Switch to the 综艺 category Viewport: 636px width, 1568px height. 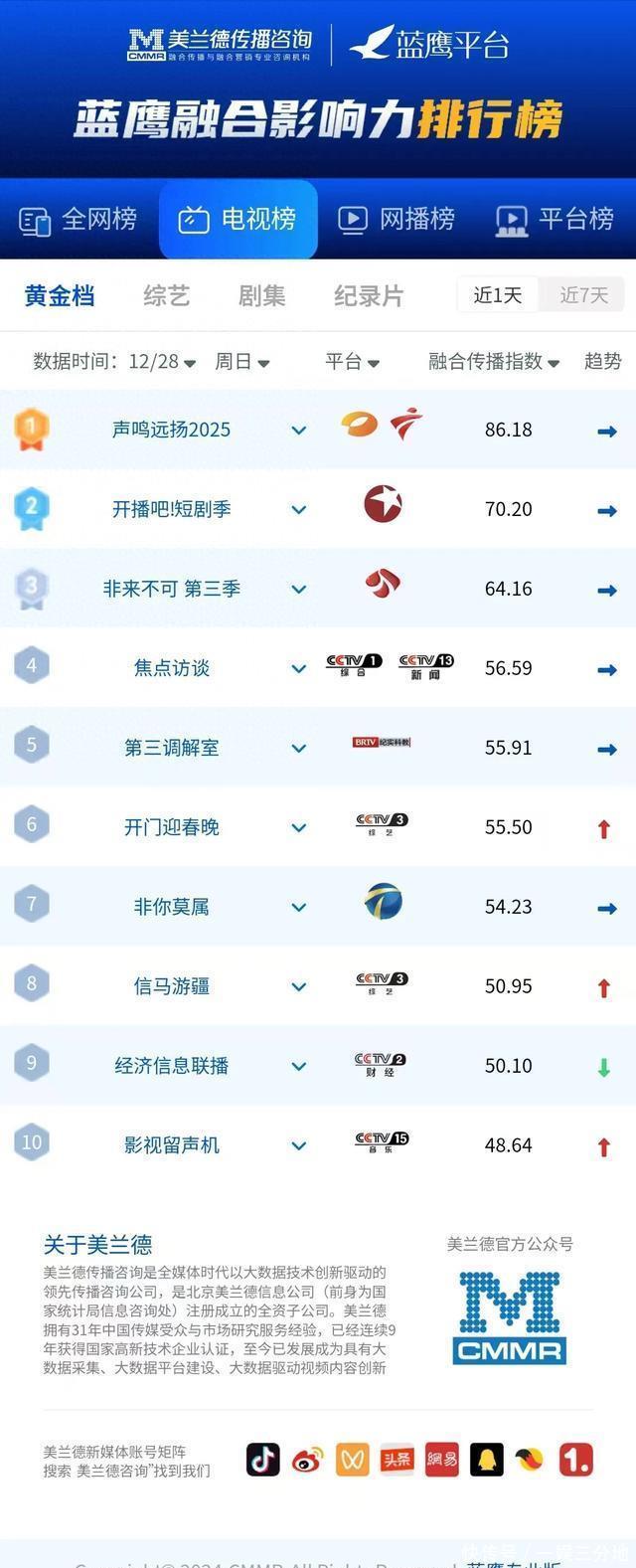[x=166, y=295]
